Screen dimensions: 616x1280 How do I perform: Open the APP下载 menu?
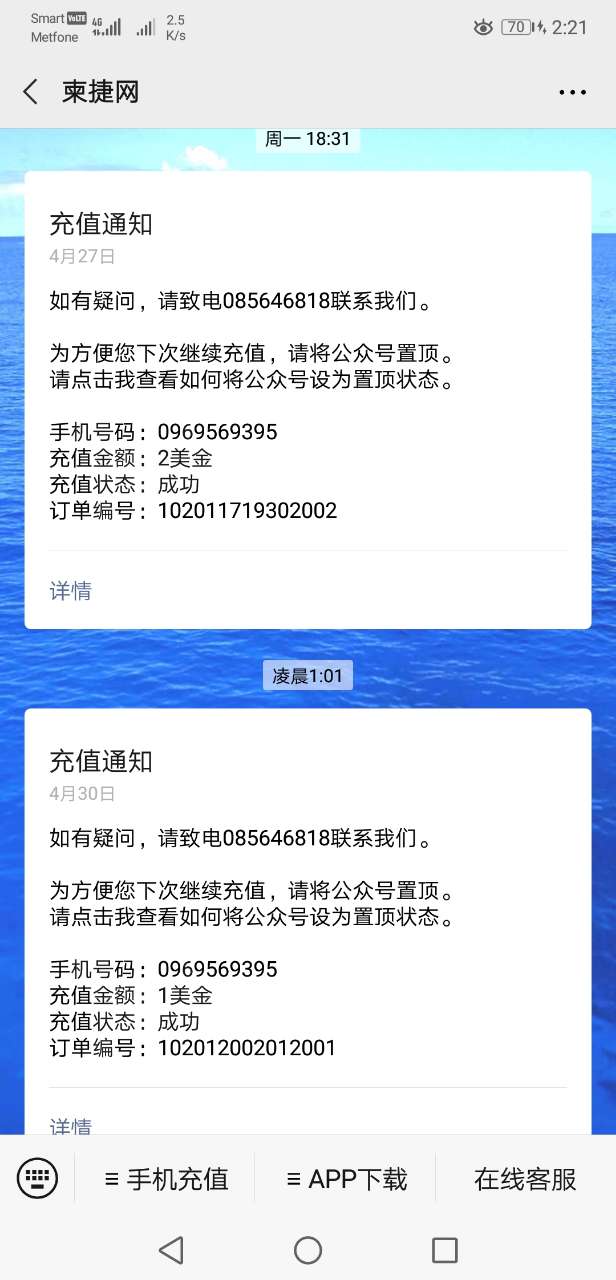(346, 1179)
